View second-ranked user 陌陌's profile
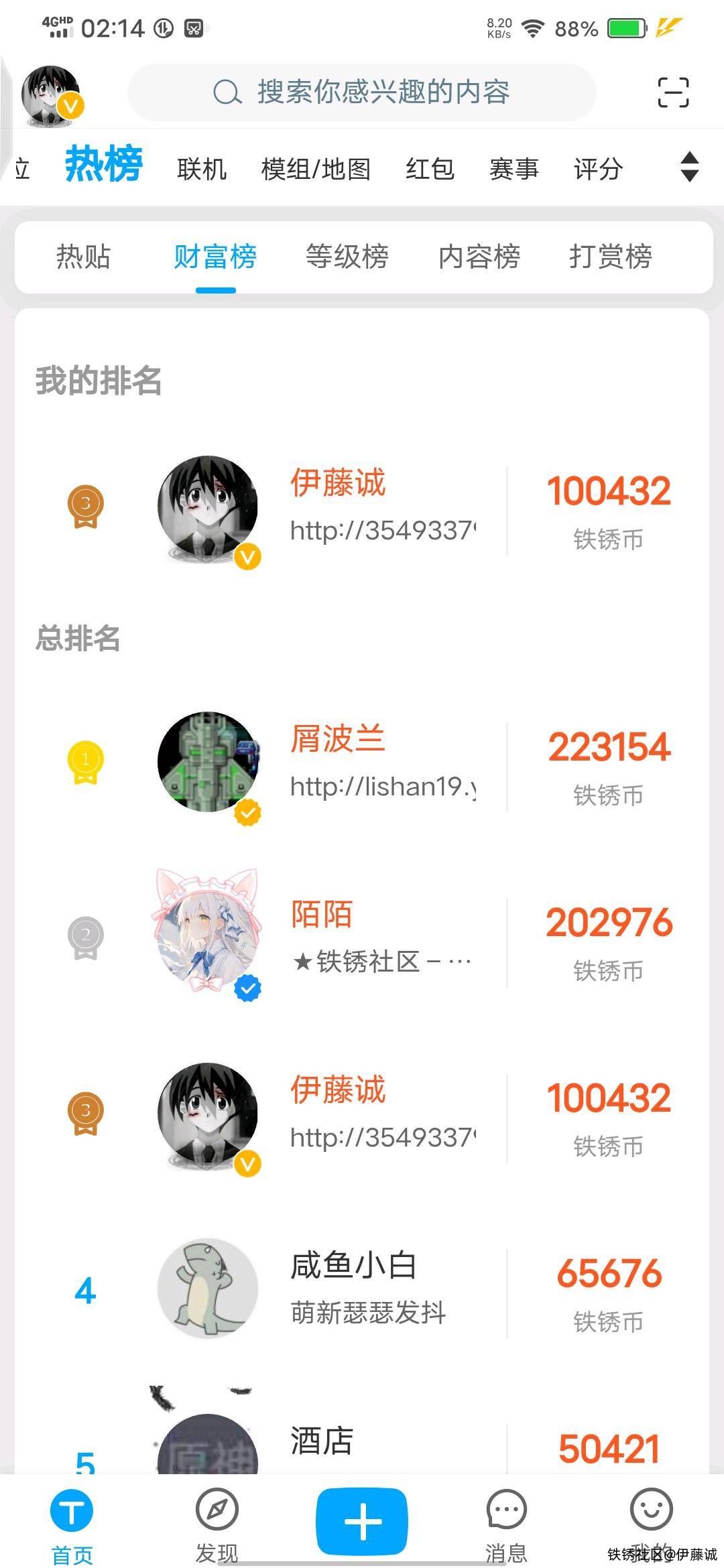 (x=322, y=915)
